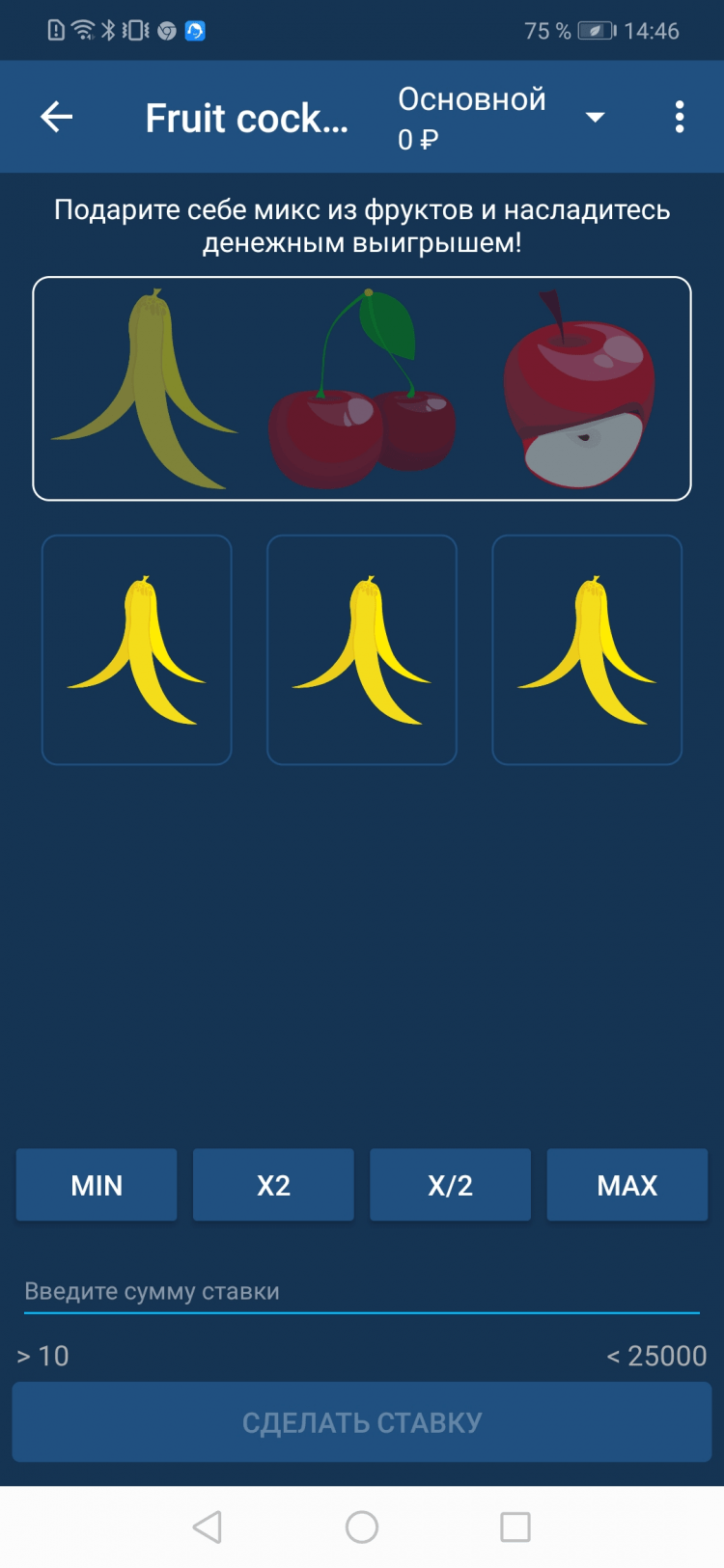Expand the Основной account dropdown
The width and height of the screenshot is (724, 1568).
coord(595,118)
